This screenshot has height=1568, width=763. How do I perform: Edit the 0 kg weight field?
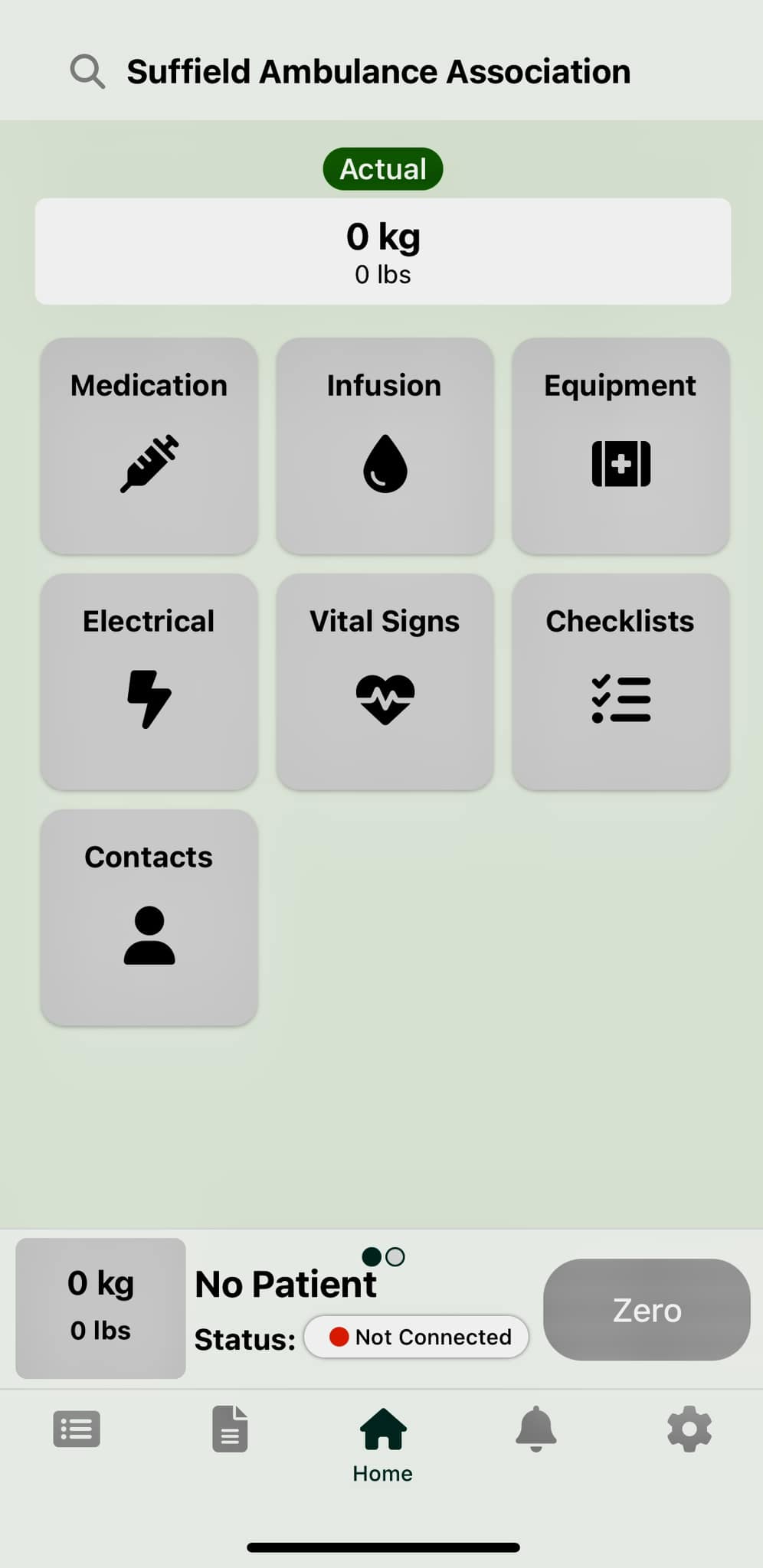point(382,251)
